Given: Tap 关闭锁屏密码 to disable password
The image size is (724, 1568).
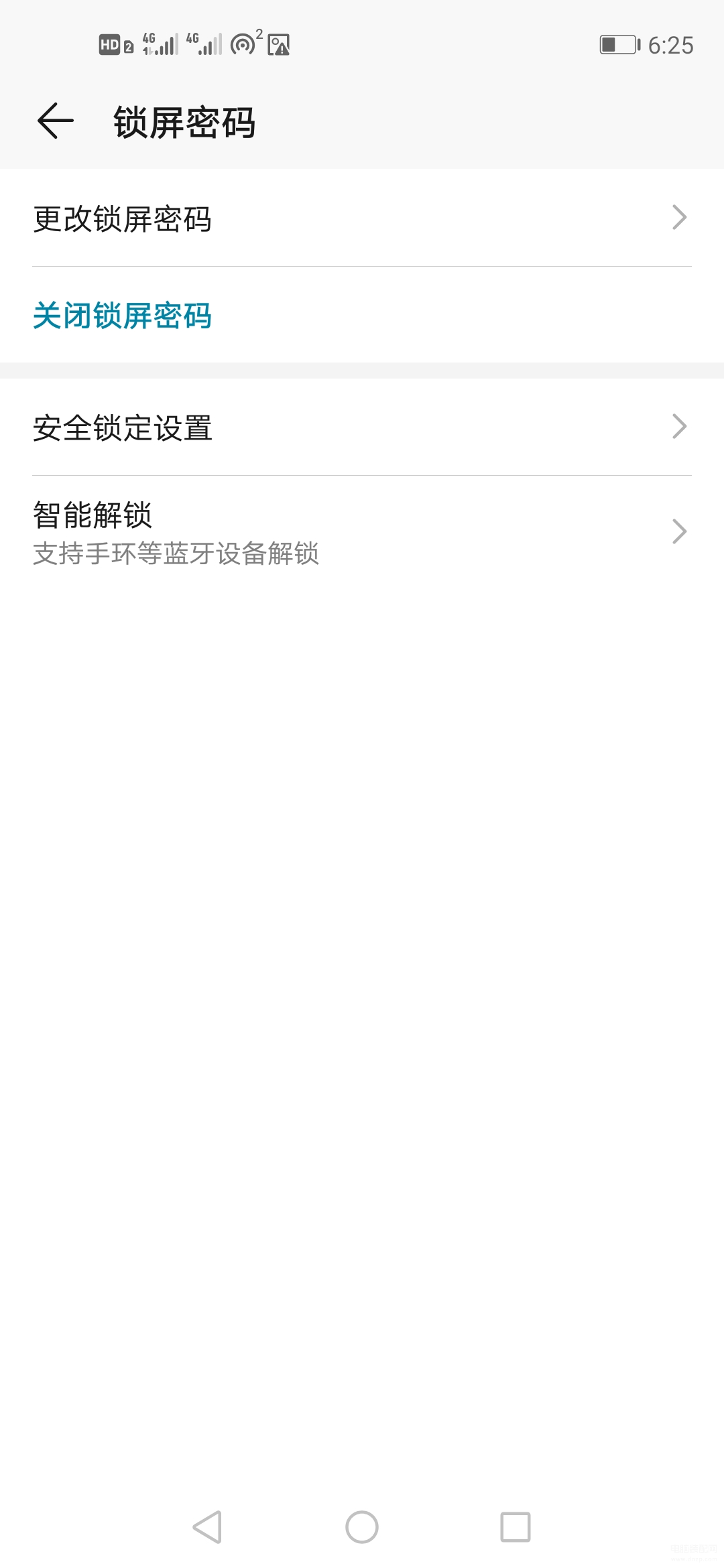Looking at the screenshot, I should [x=362, y=315].
